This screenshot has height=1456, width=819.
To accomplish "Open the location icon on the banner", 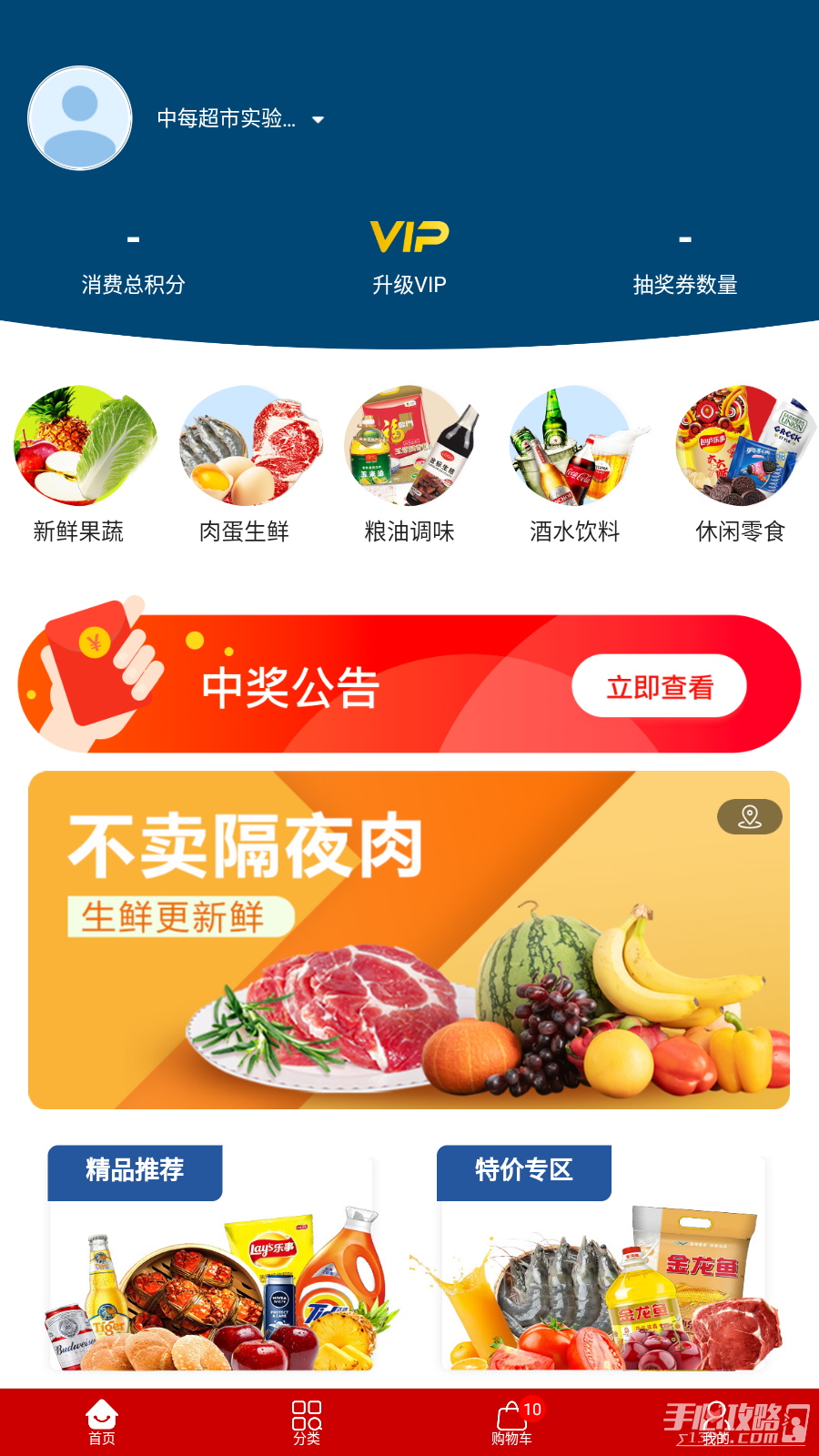I will 751,817.
